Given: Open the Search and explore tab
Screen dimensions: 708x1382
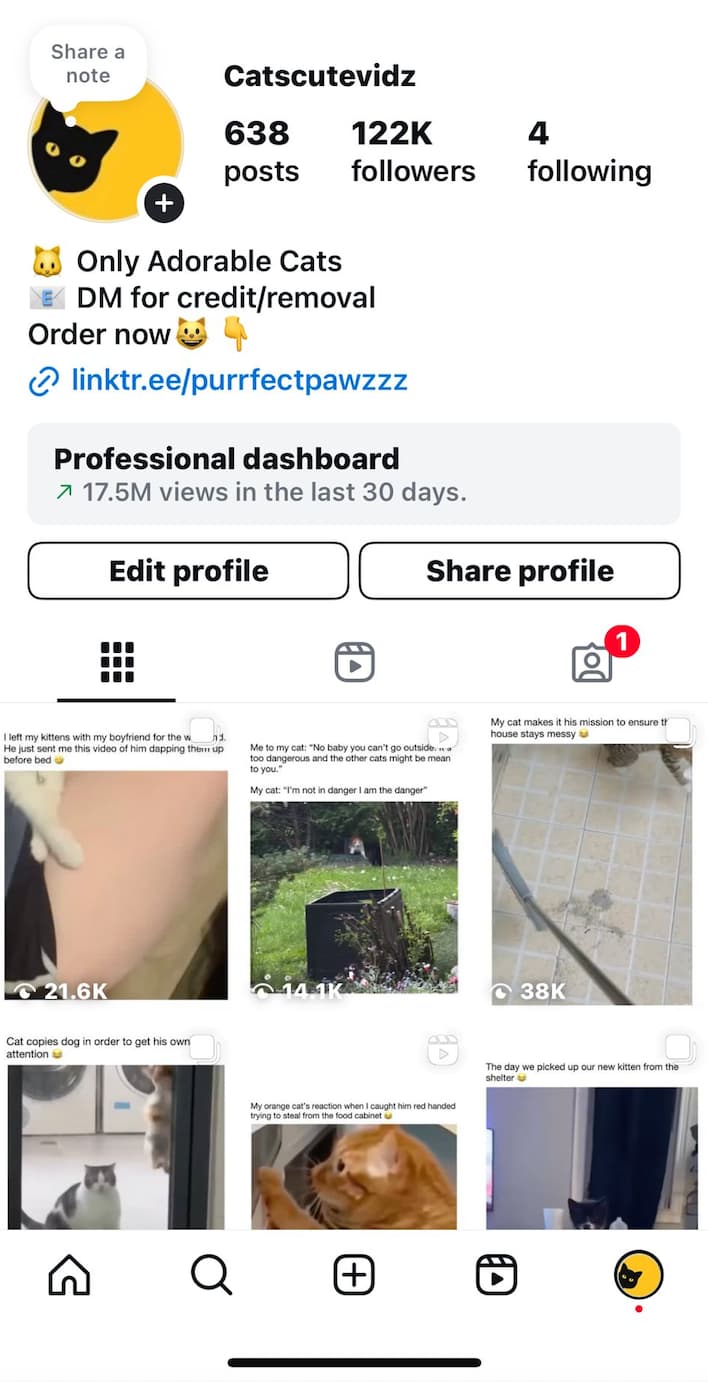Looking at the screenshot, I should [x=211, y=1275].
